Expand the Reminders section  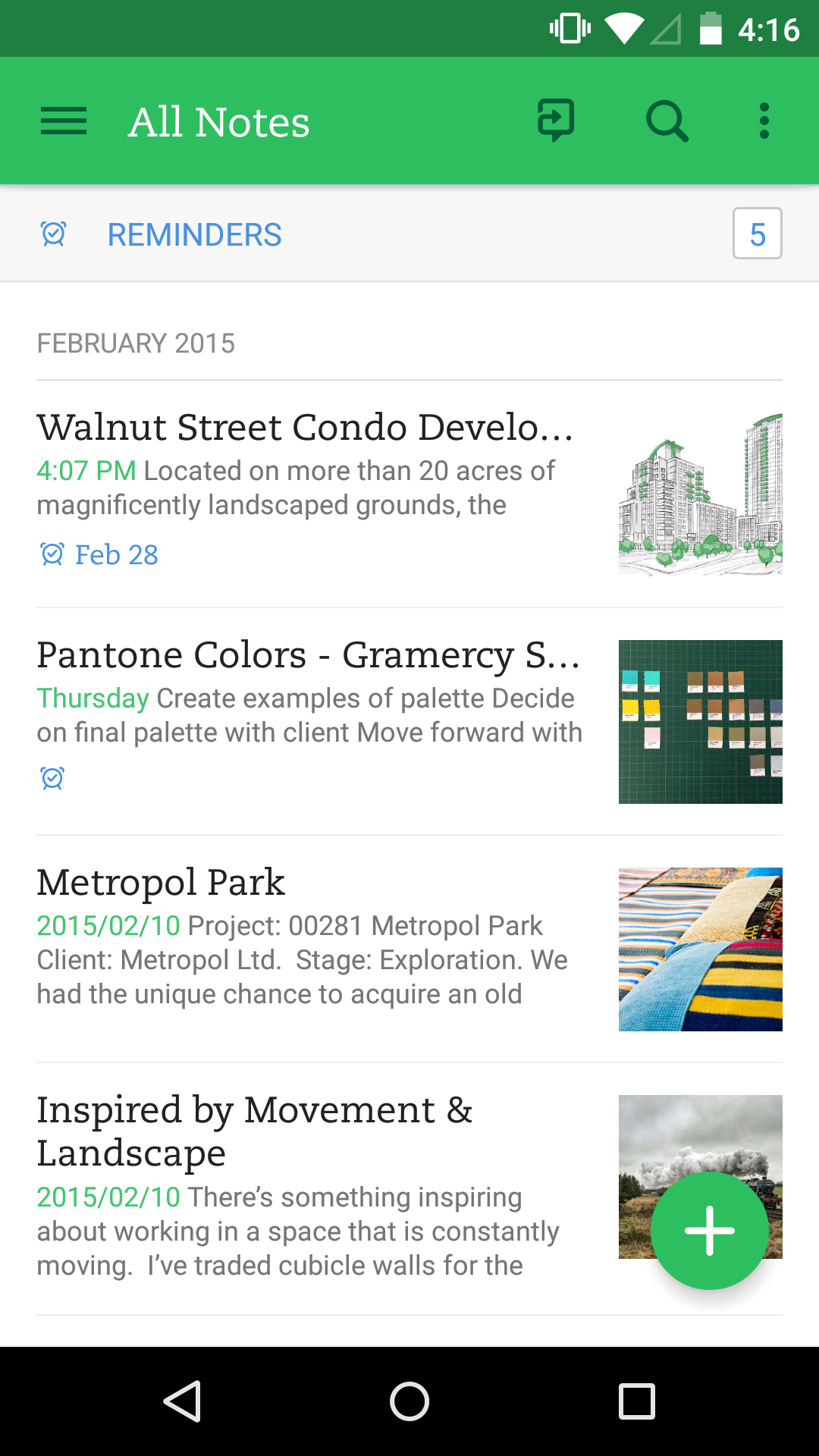click(x=194, y=234)
